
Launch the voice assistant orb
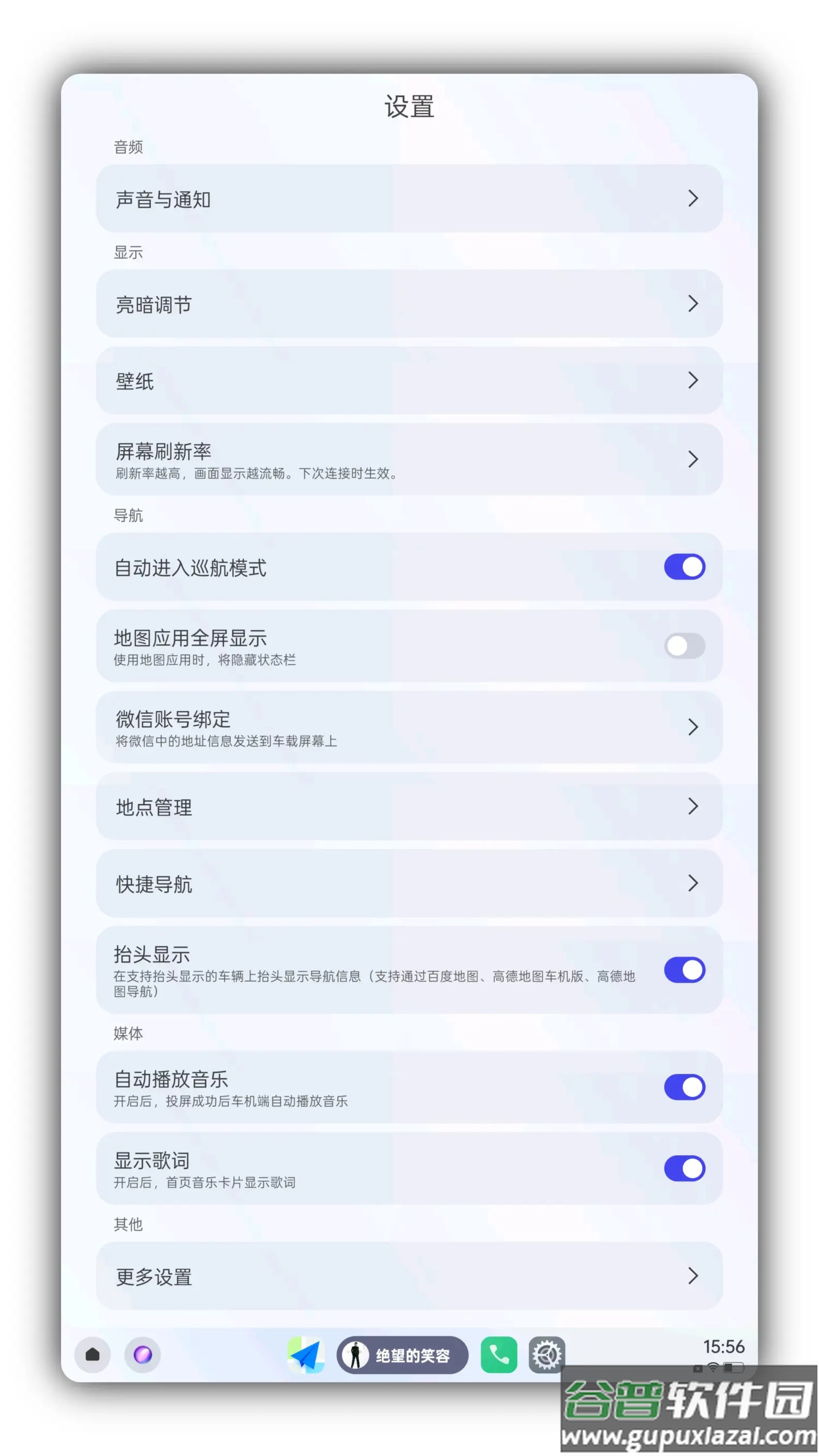pos(142,1354)
